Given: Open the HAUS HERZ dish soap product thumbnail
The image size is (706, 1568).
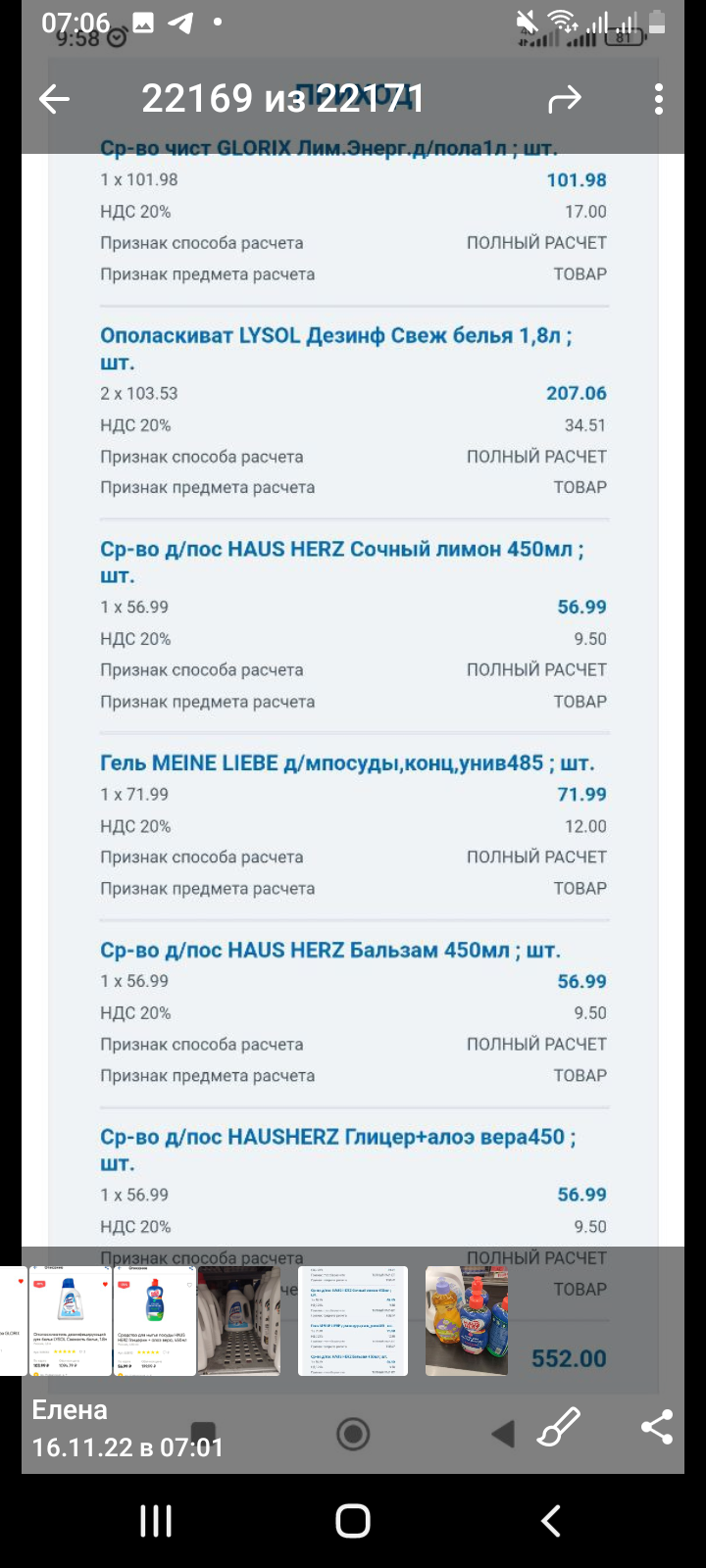Looking at the screenshot, I should click(x=153, y=1321).
